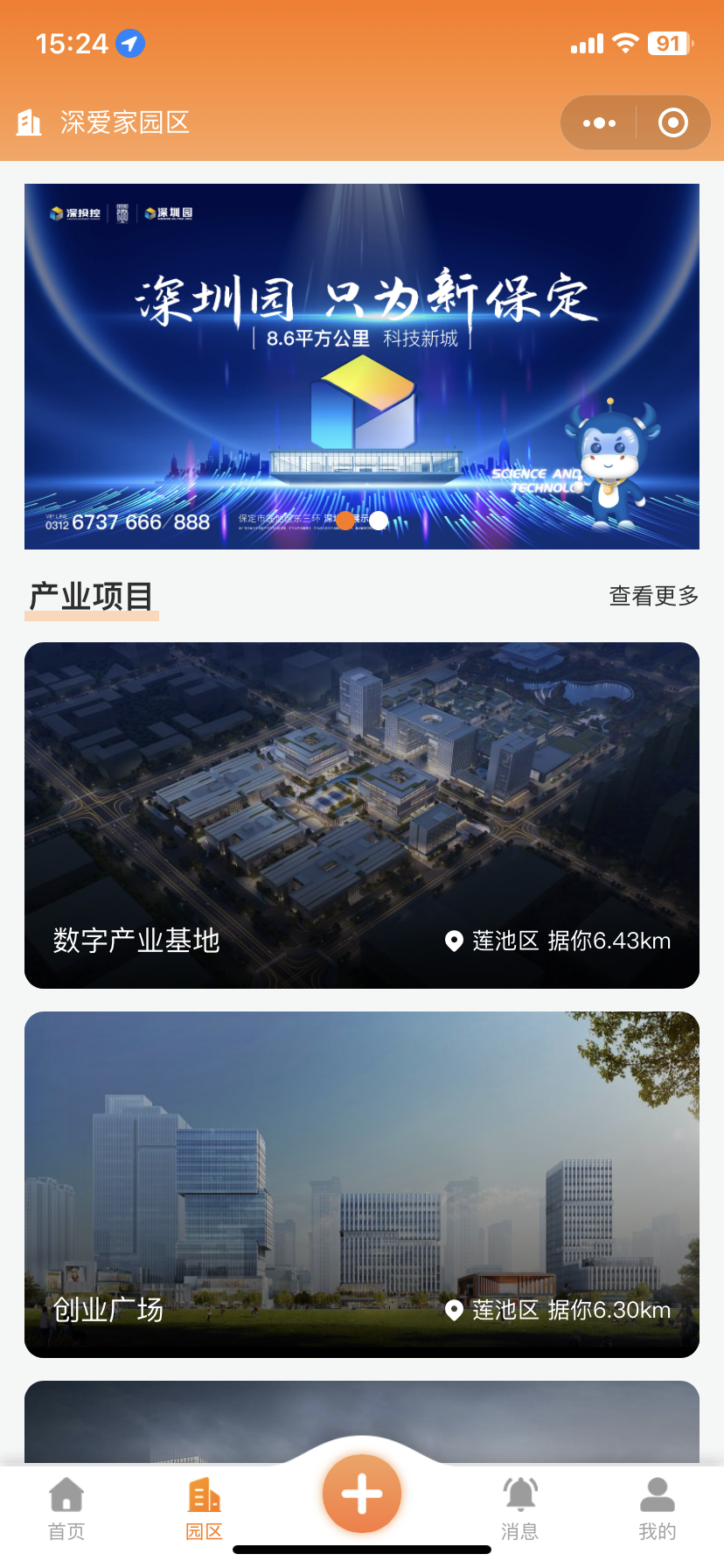Close the mini program with circle button
The height and width of the screenshot is (1568, 724).
click(672, 122)
